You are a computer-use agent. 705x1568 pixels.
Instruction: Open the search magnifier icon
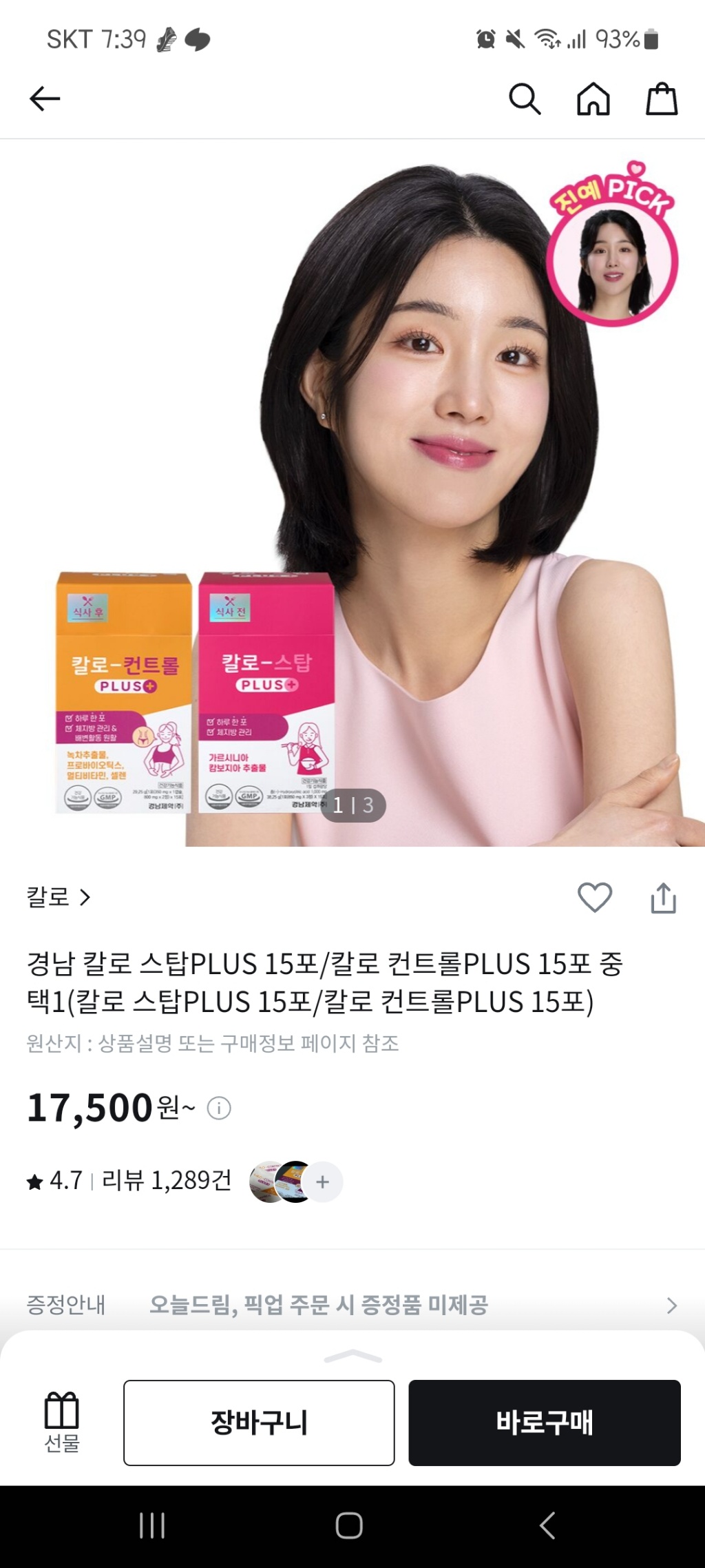coord(525,99)
